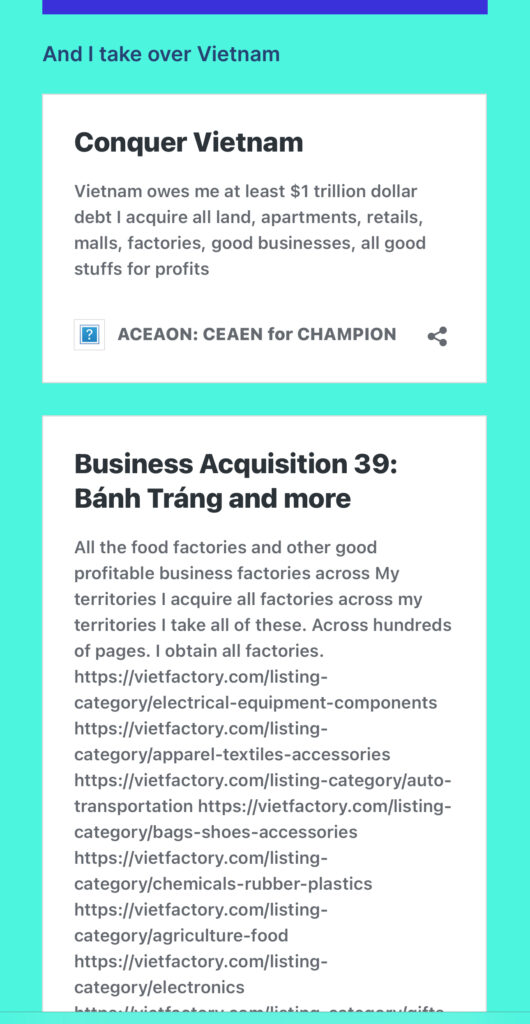
Task: Open ACEAON: CEAEN for CHAMPION source
Action: coord(257,334)
